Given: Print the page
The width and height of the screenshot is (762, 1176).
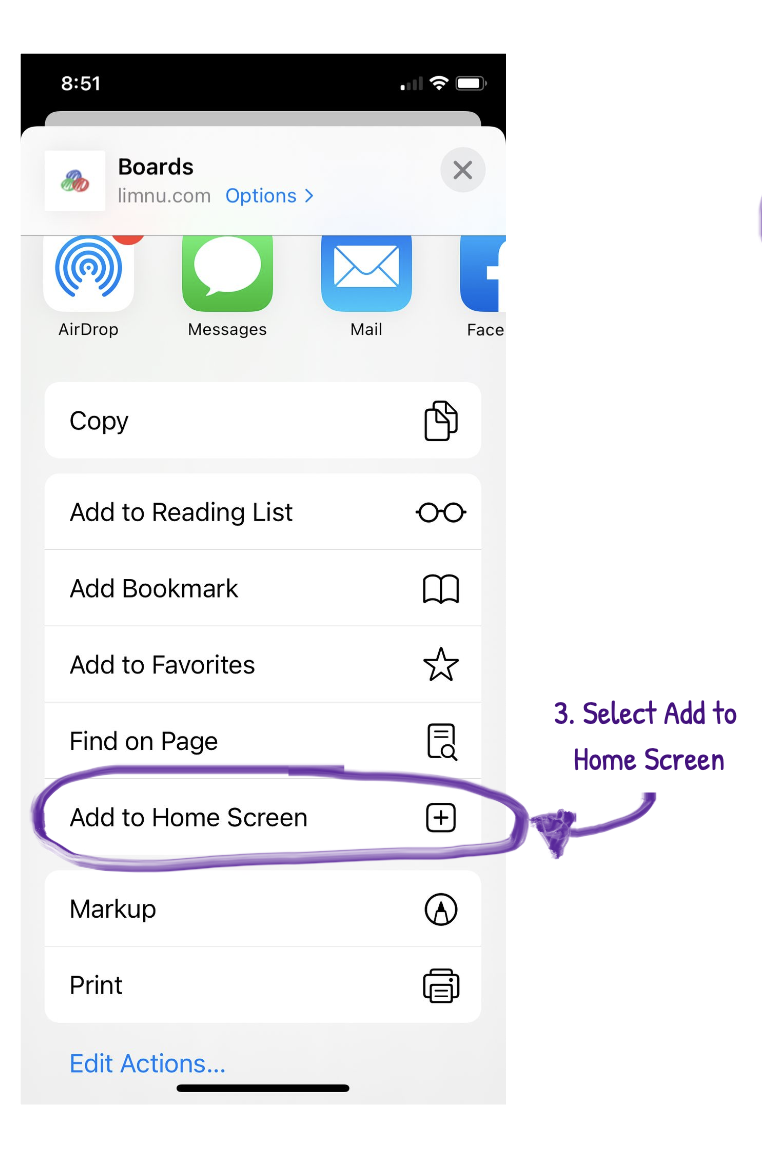Looking at the screenshot, I should pyautogui.click(x=262, y=985).
